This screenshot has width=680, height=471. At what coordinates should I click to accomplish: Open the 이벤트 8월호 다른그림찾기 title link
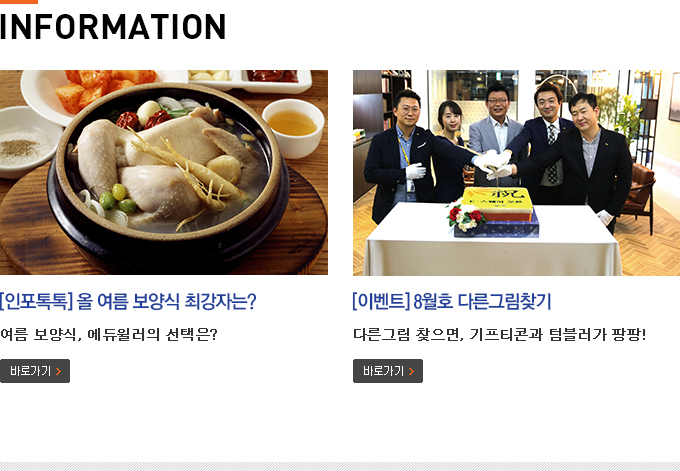pyautogui.click(x=452, y=301)
